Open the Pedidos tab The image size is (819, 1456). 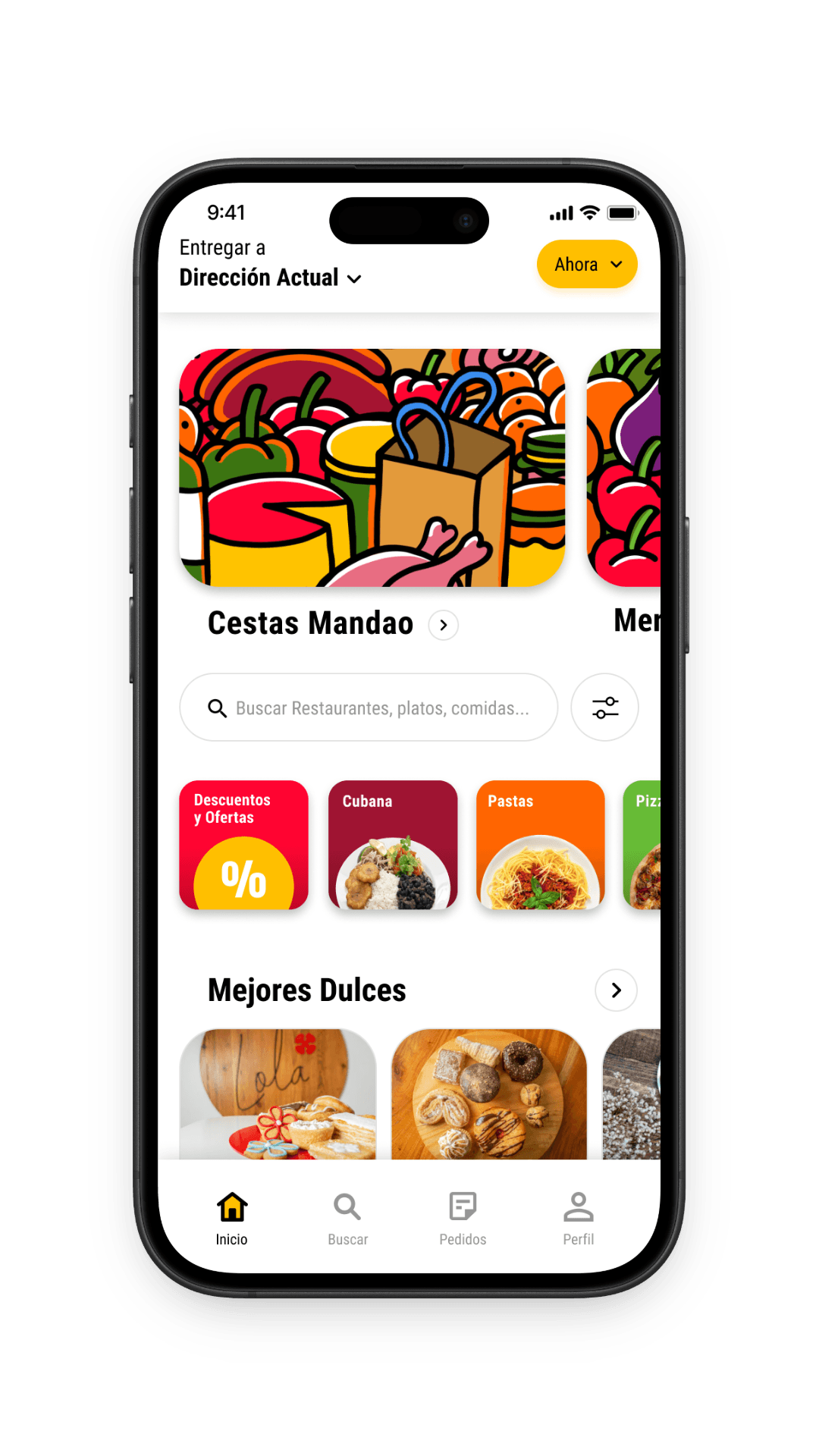(x=463, y=1218)
